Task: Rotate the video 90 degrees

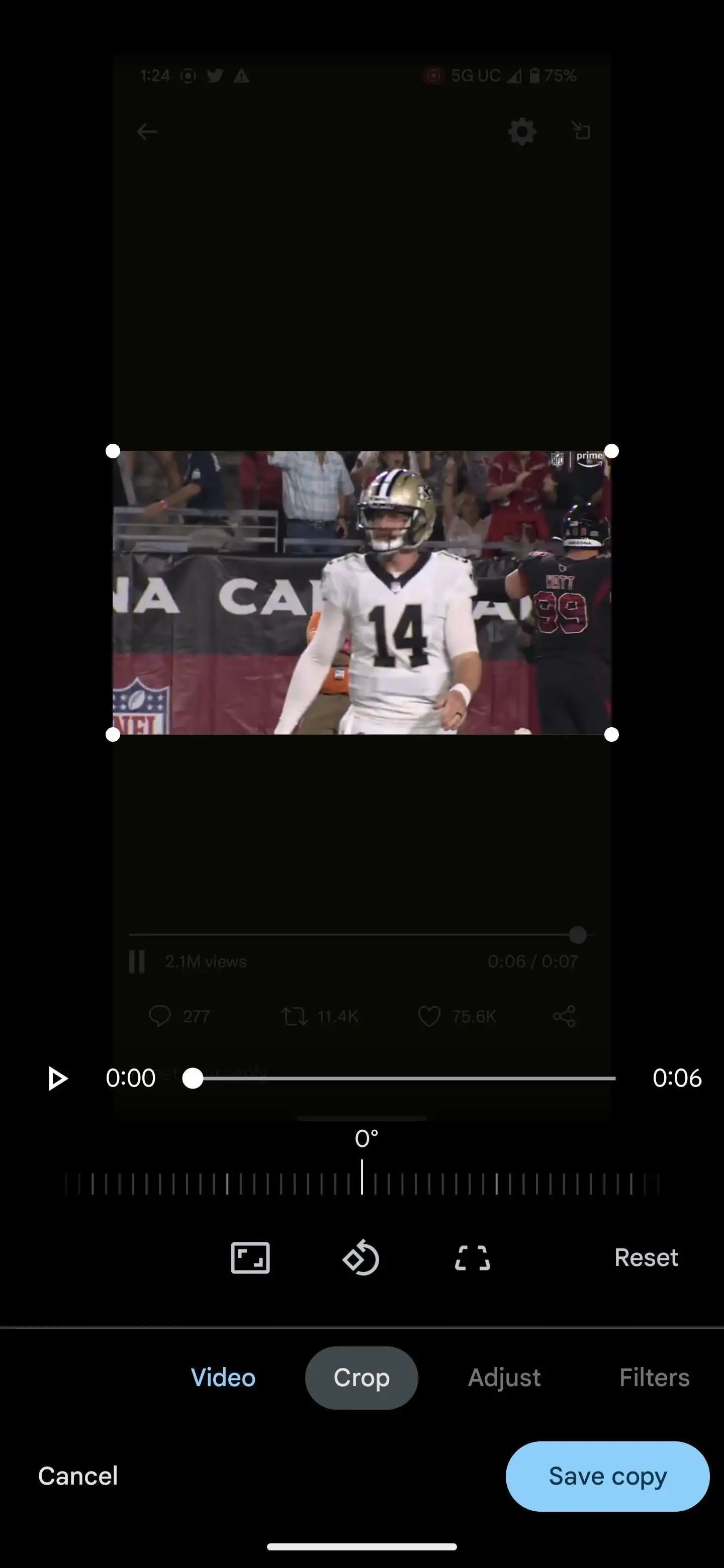Action: (361, 1257)
